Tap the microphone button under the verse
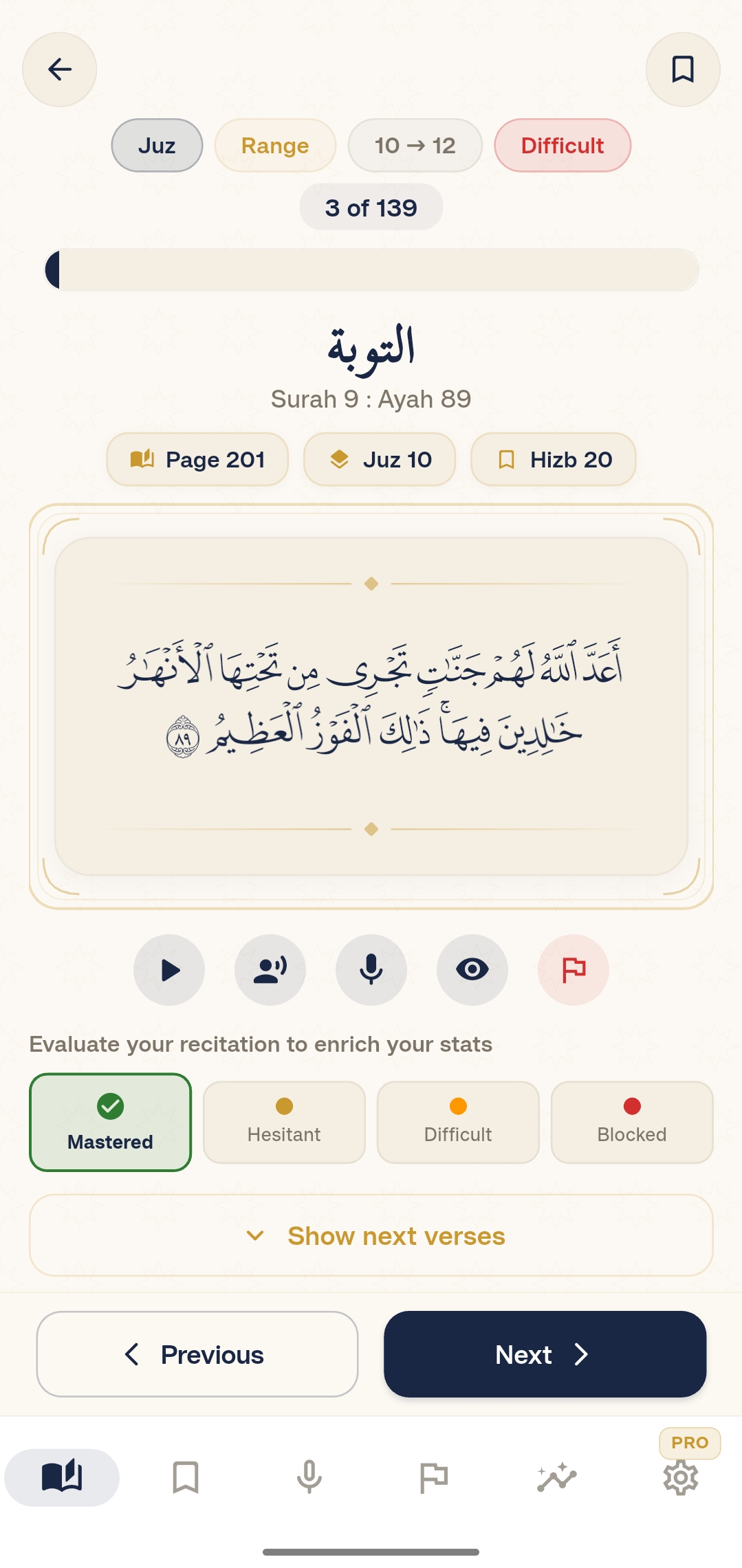742x1568 pixels. point(371,970)
